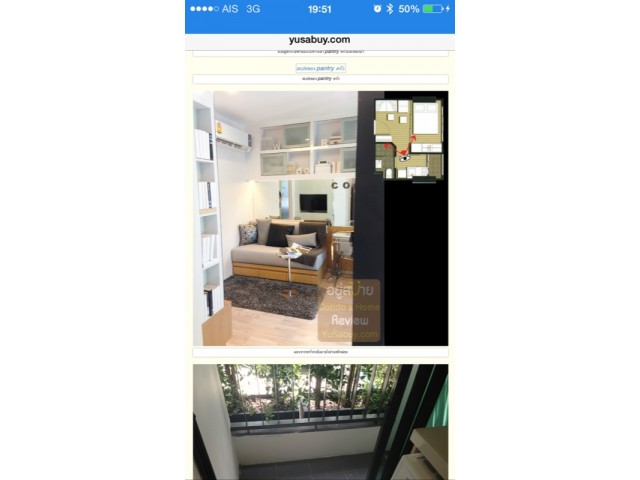Screen dimensions: 640x480
Task: Tap the yusabuy.com address bar
Action: (319, 40)
